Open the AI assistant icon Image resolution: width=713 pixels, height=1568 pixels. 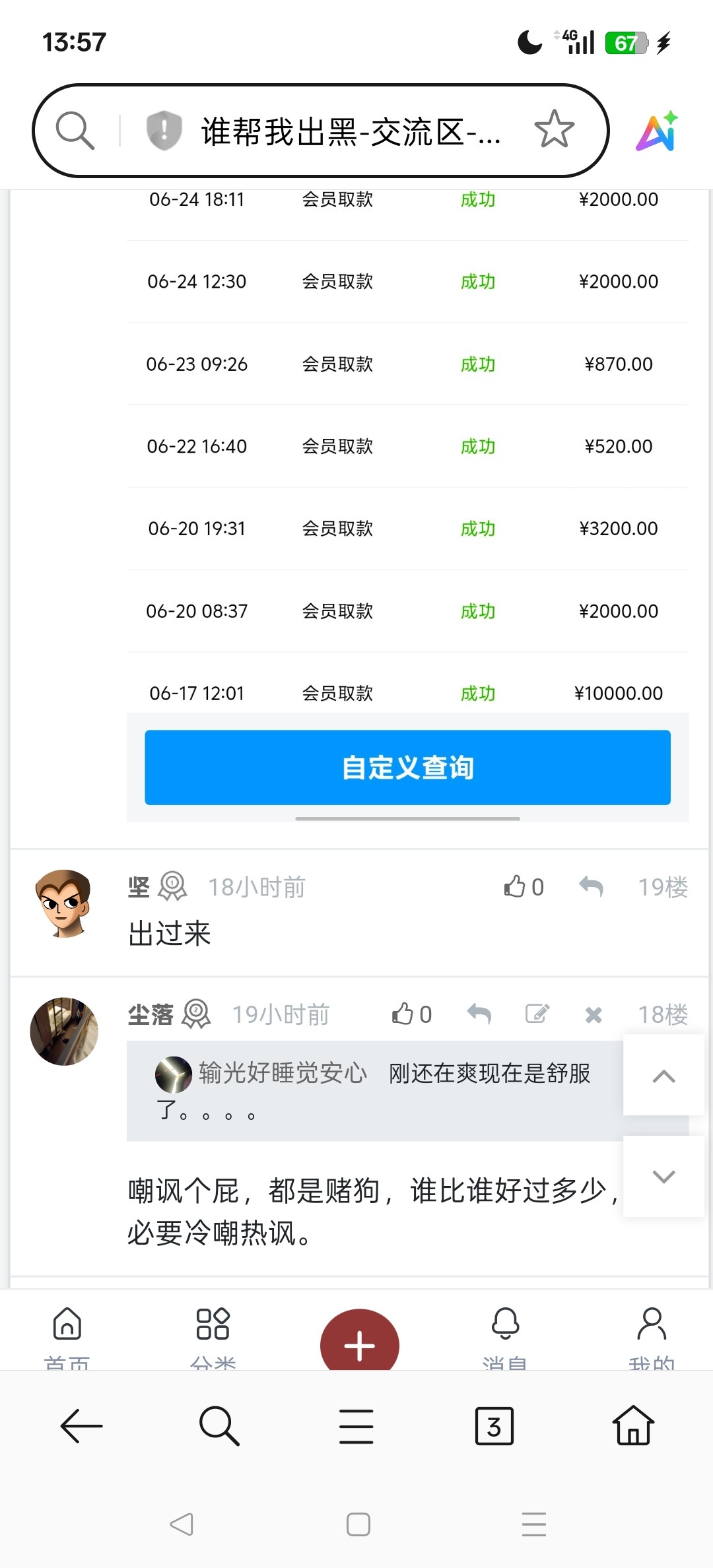(x=658, y=131)
